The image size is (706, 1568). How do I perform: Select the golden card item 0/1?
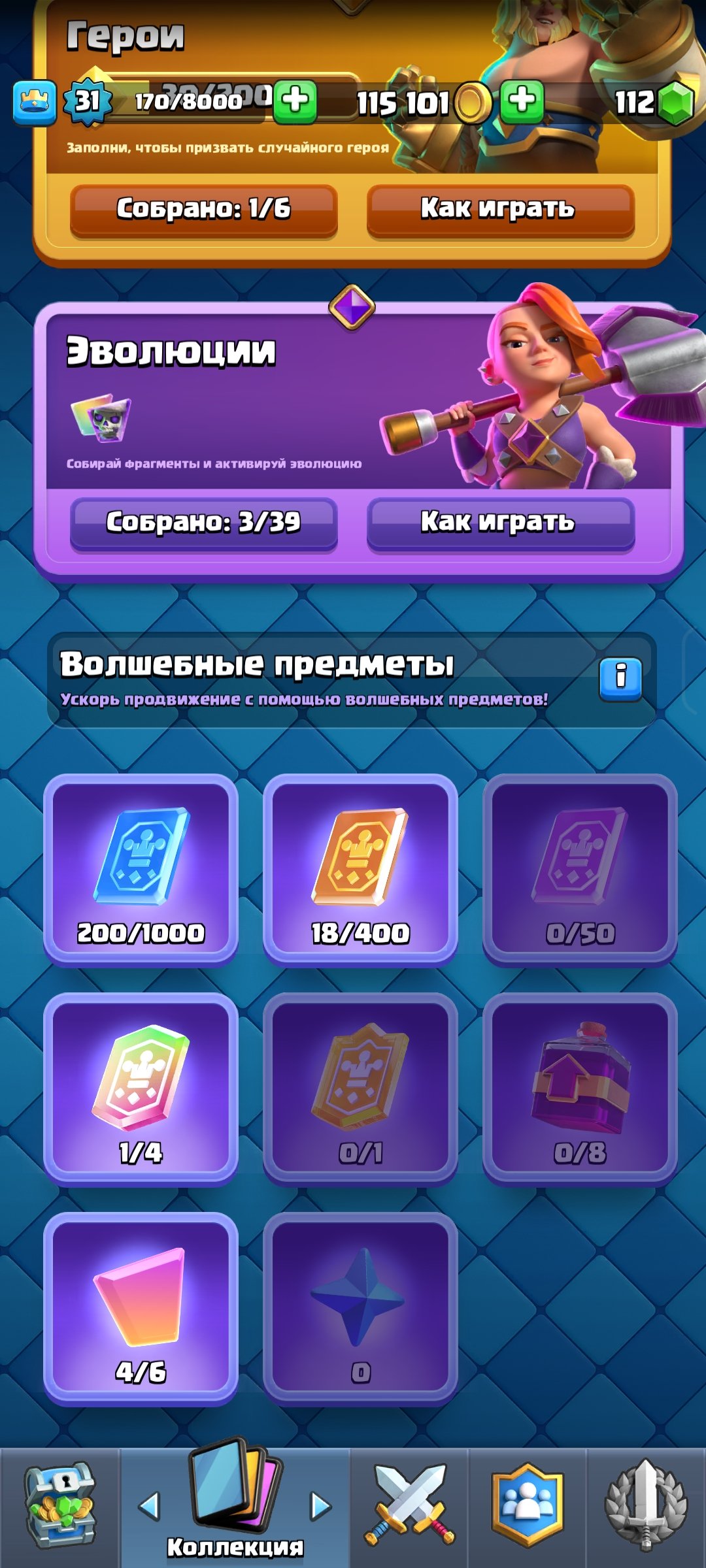[360, 1088]
